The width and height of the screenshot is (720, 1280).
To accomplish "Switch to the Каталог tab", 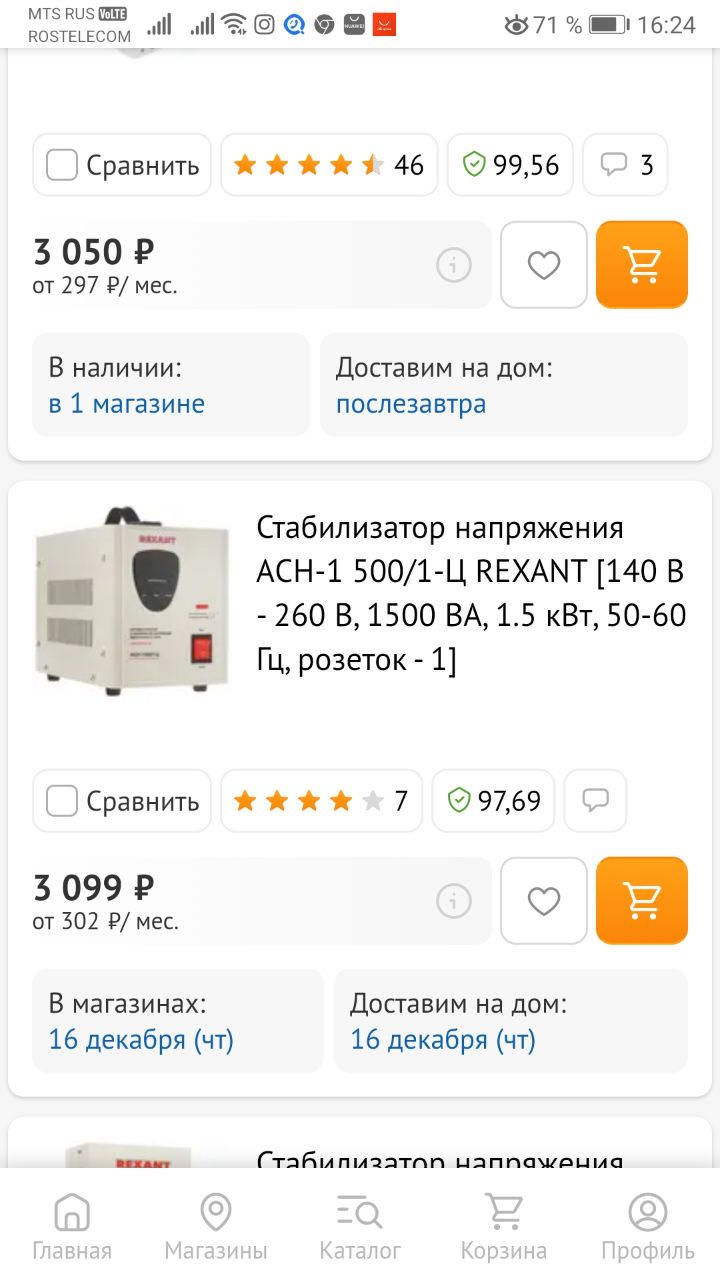I will (360, 1225).
